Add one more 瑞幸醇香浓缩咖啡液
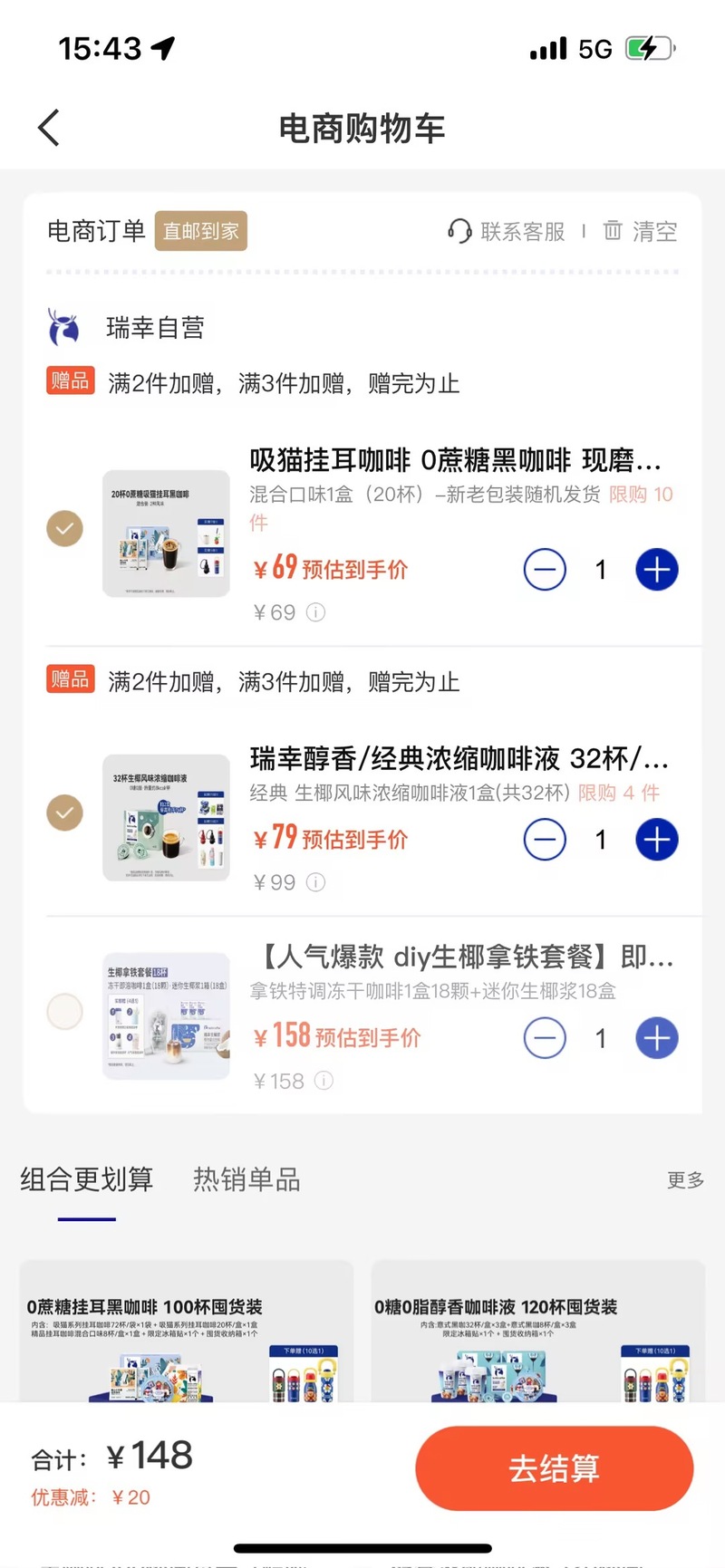 [657, 840]
